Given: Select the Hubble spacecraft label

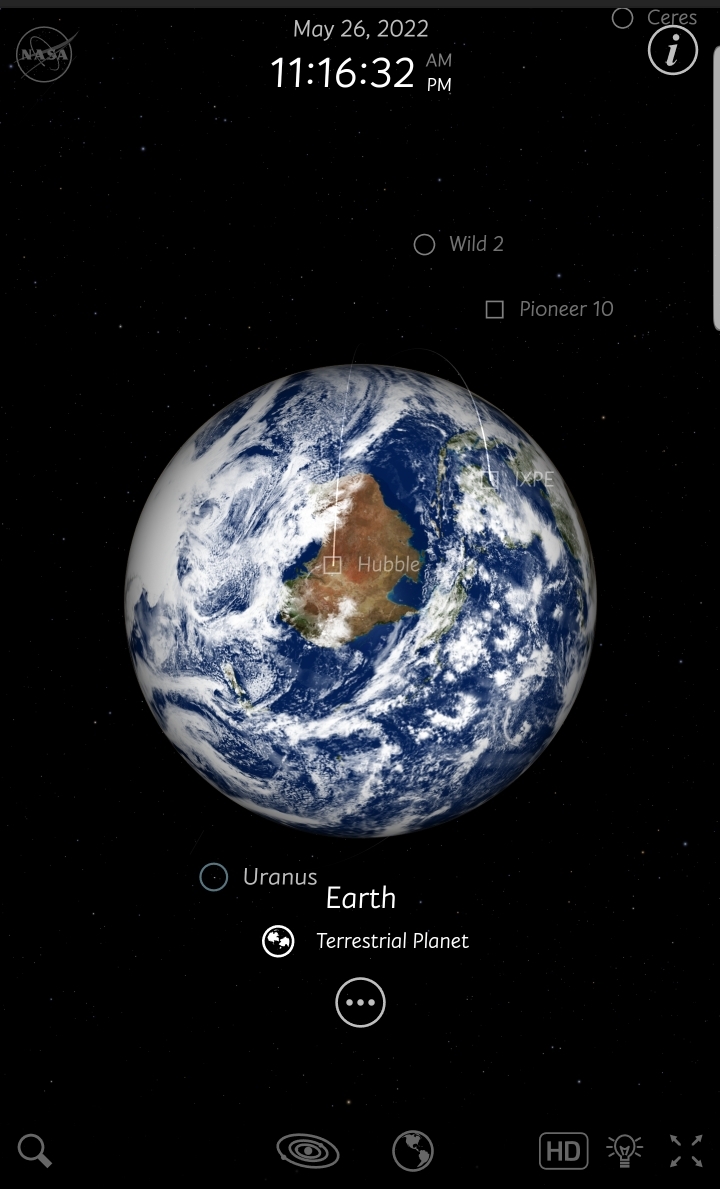Looking at the screenshot, I should [386, 564].
